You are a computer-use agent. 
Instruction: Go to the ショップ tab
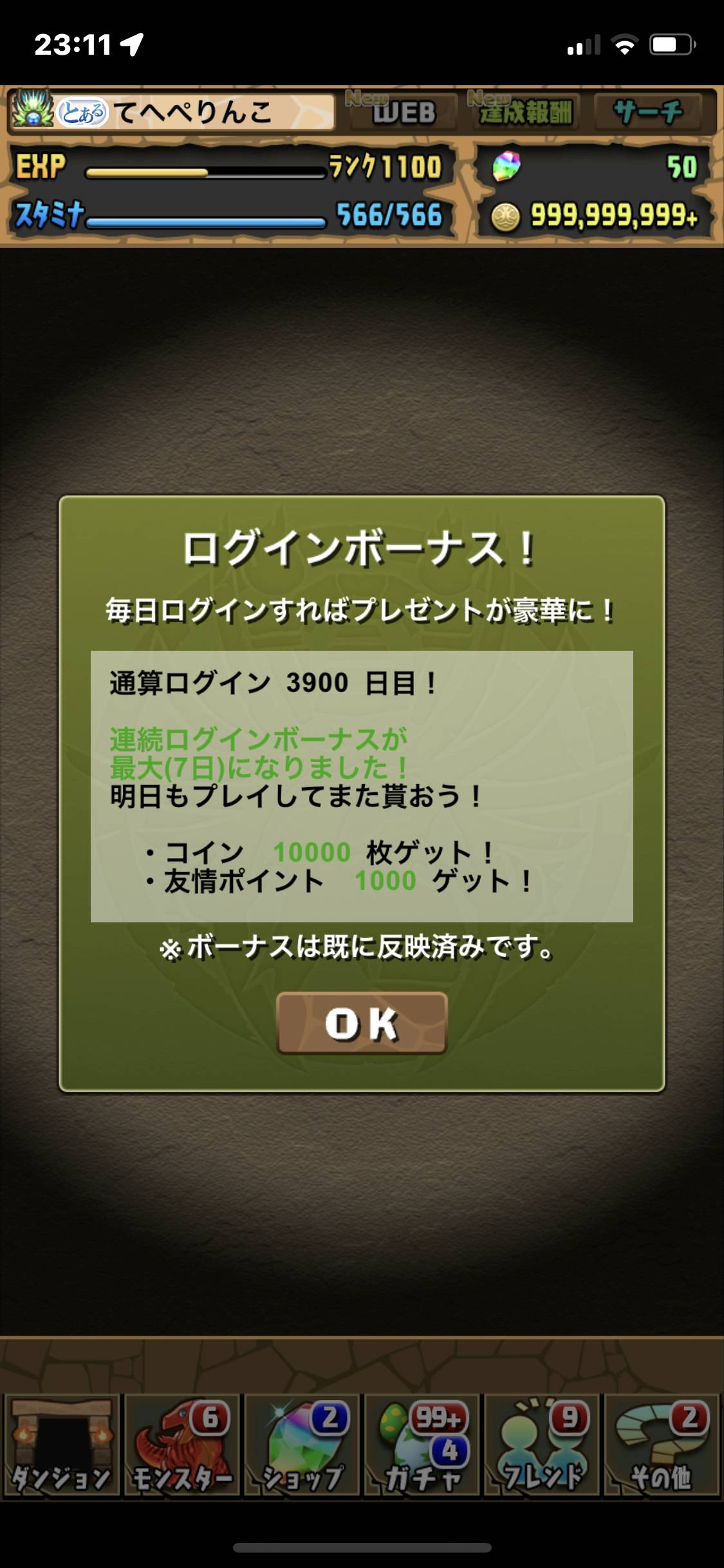[302, 1444]
